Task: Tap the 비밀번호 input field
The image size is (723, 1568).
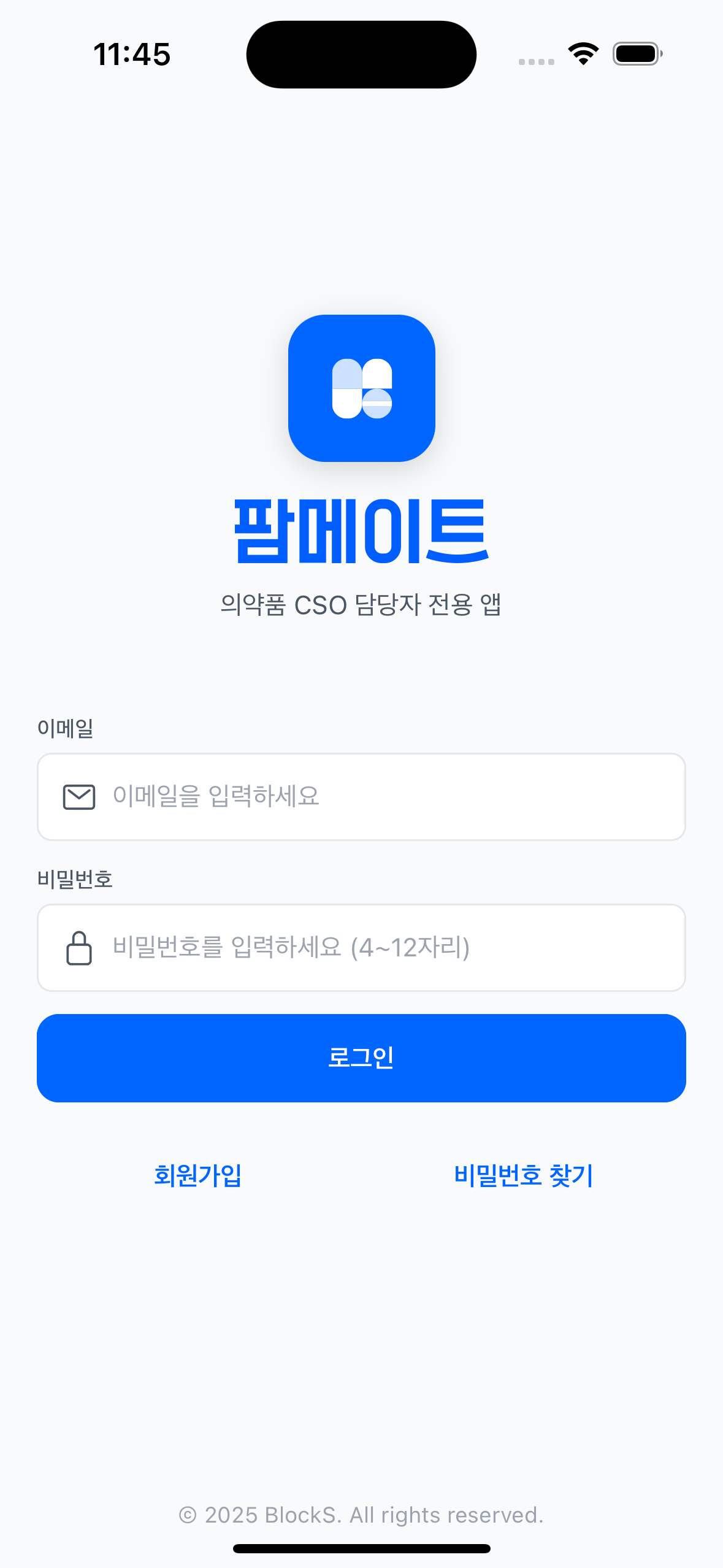Action: click(x=361, y=947)
